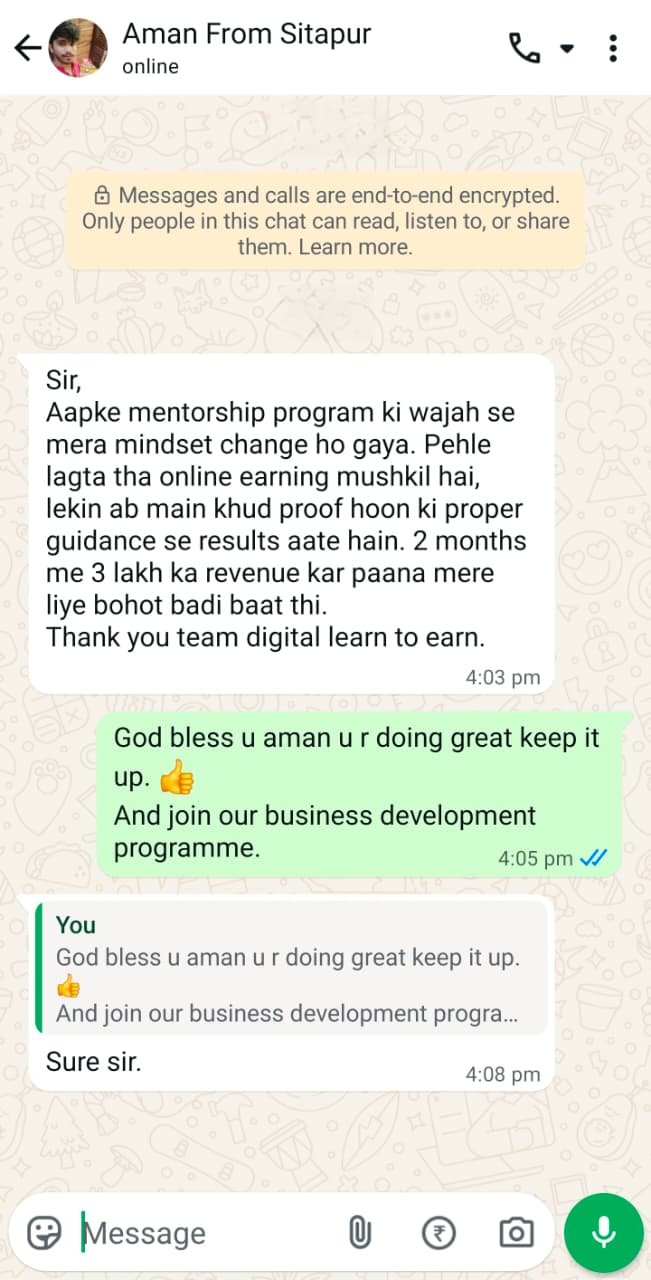Open the three-dot overflow menu
The width and height of the screenshot is (651, 1280).
point(612,48)
